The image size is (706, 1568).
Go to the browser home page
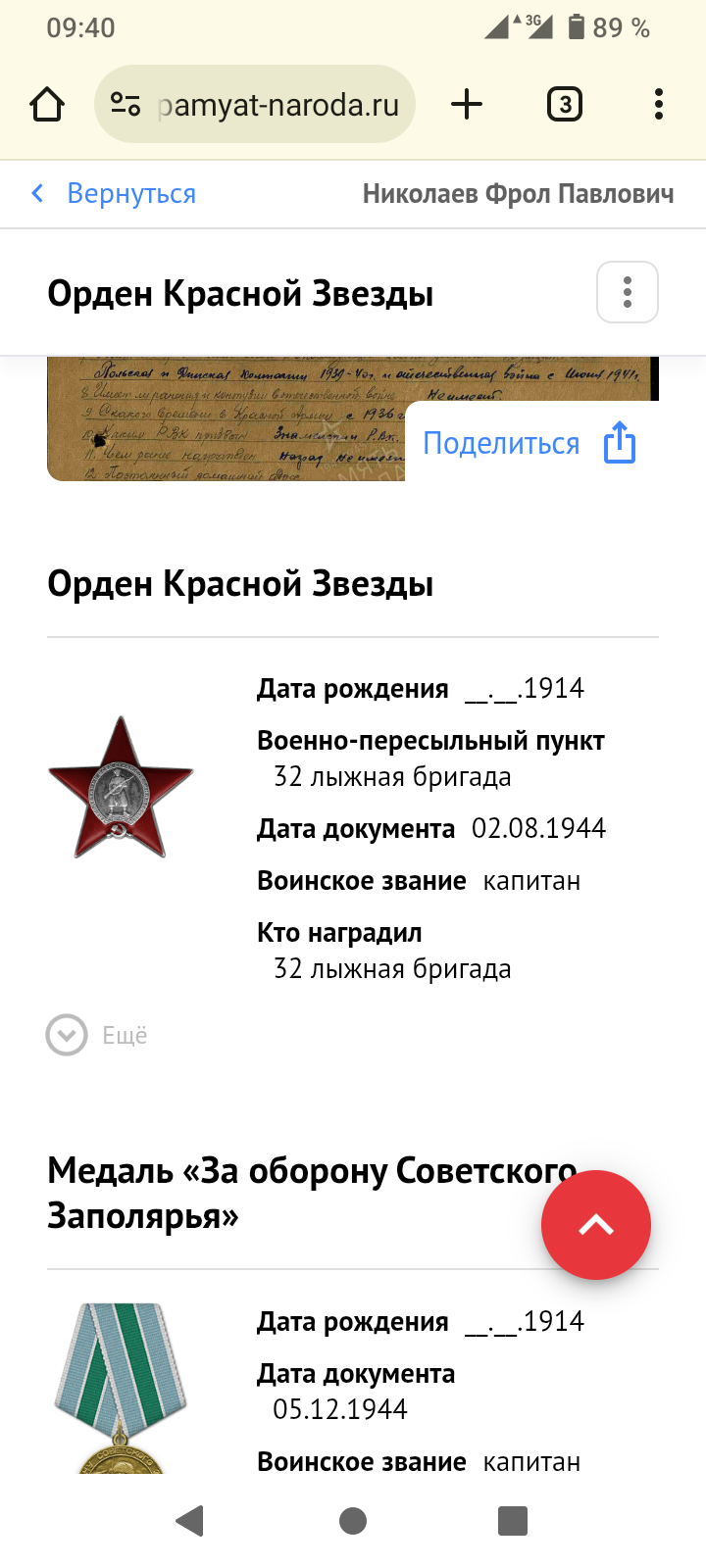[47, 104]
